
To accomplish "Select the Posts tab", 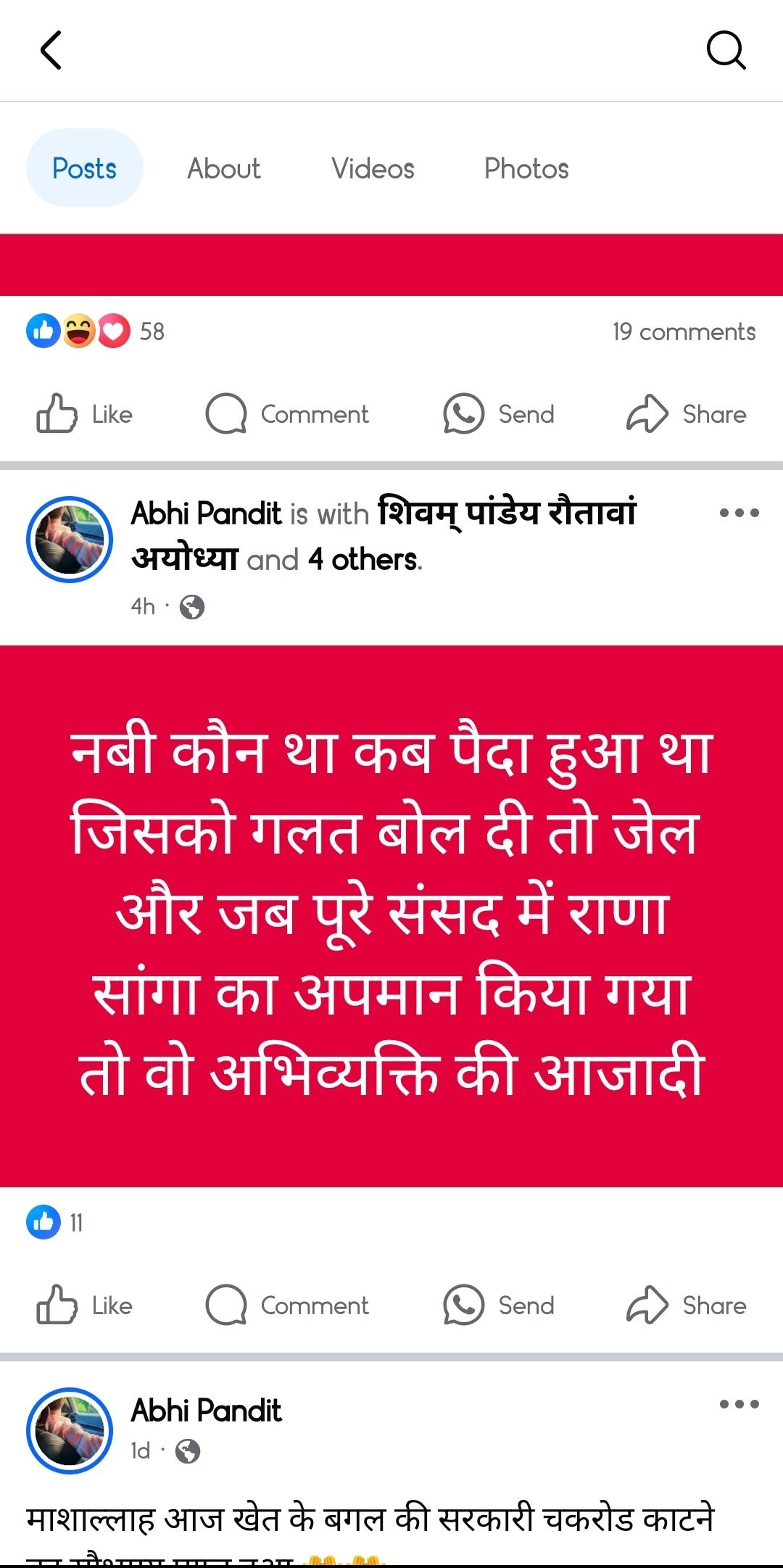I will pos(84,168).
